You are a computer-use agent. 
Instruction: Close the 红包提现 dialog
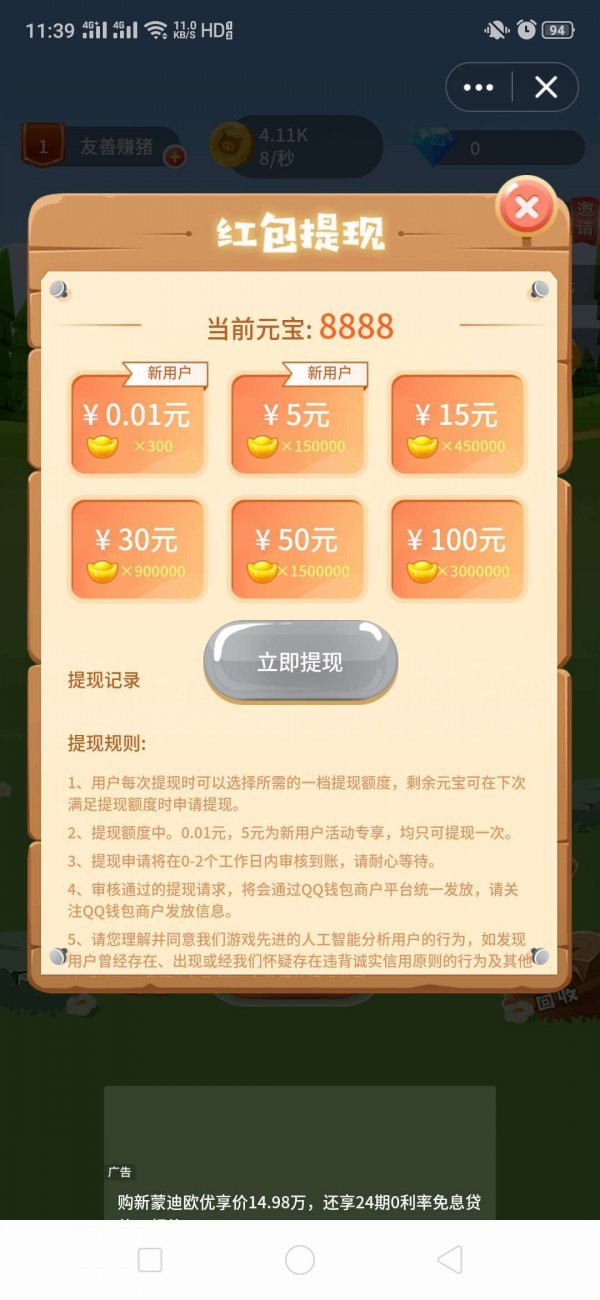[526, 208]
